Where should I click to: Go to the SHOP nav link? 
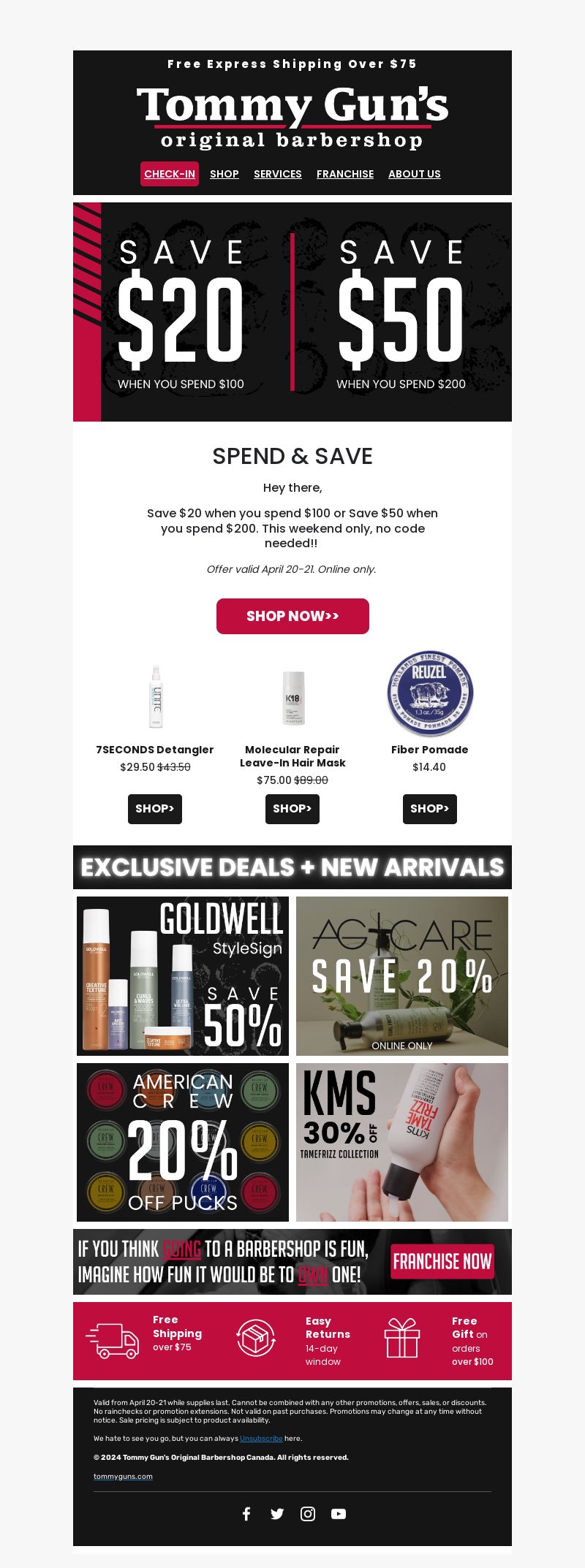point(224,174)
